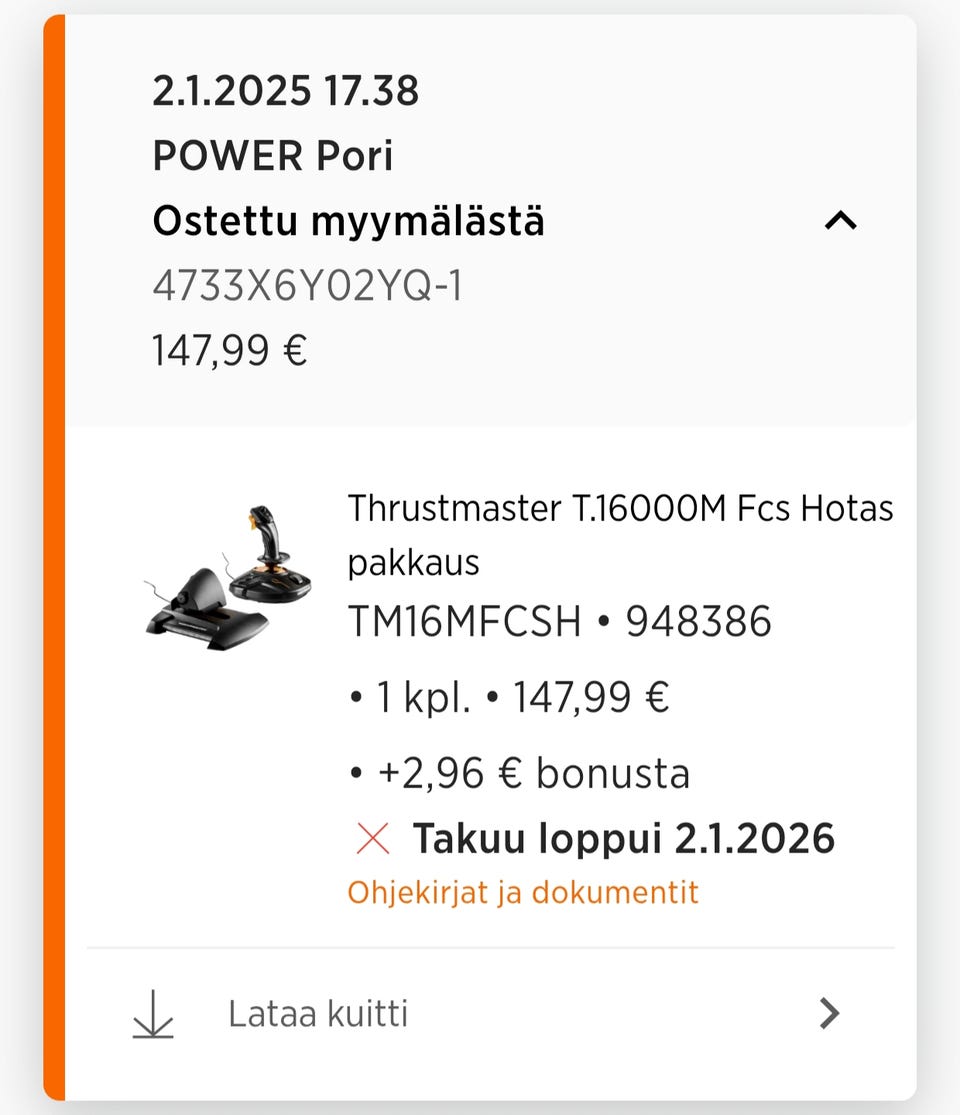Click the warranty end text Takuu loppui 2.1.2026
Screen dimensions: 960x1115
625,838
